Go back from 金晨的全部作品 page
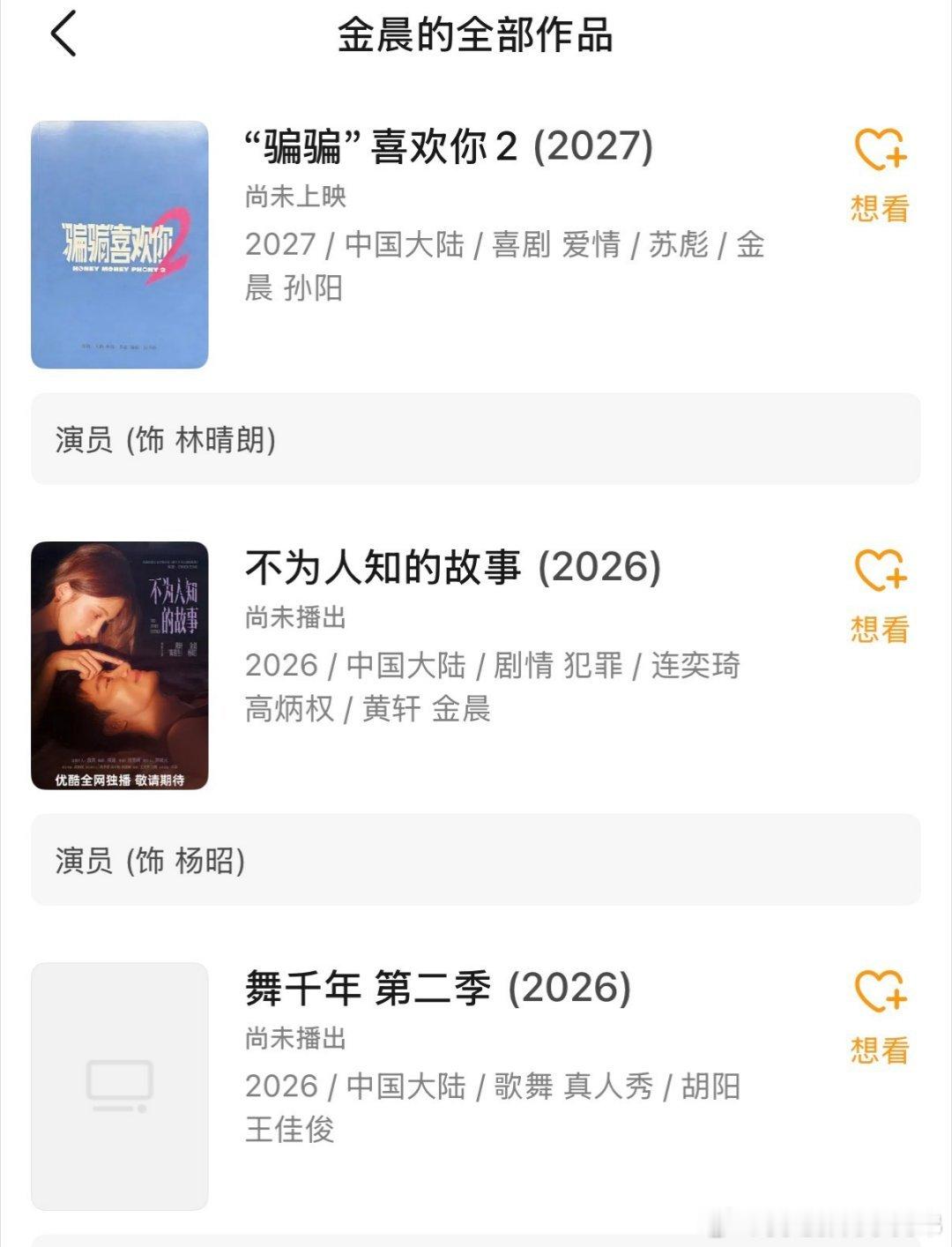 tap(63, 34)
